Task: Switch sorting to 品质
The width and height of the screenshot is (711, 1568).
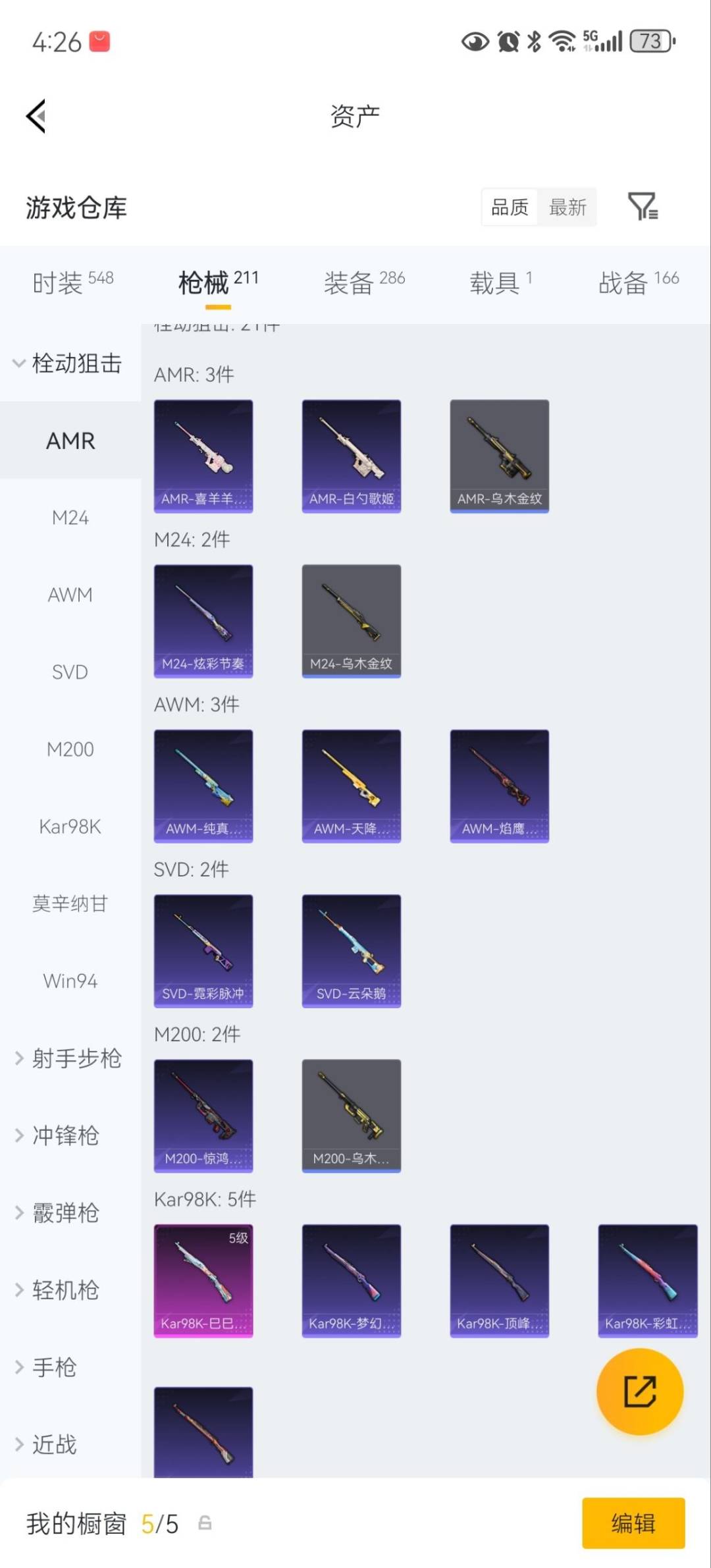Action: click(x=508, y=207)
